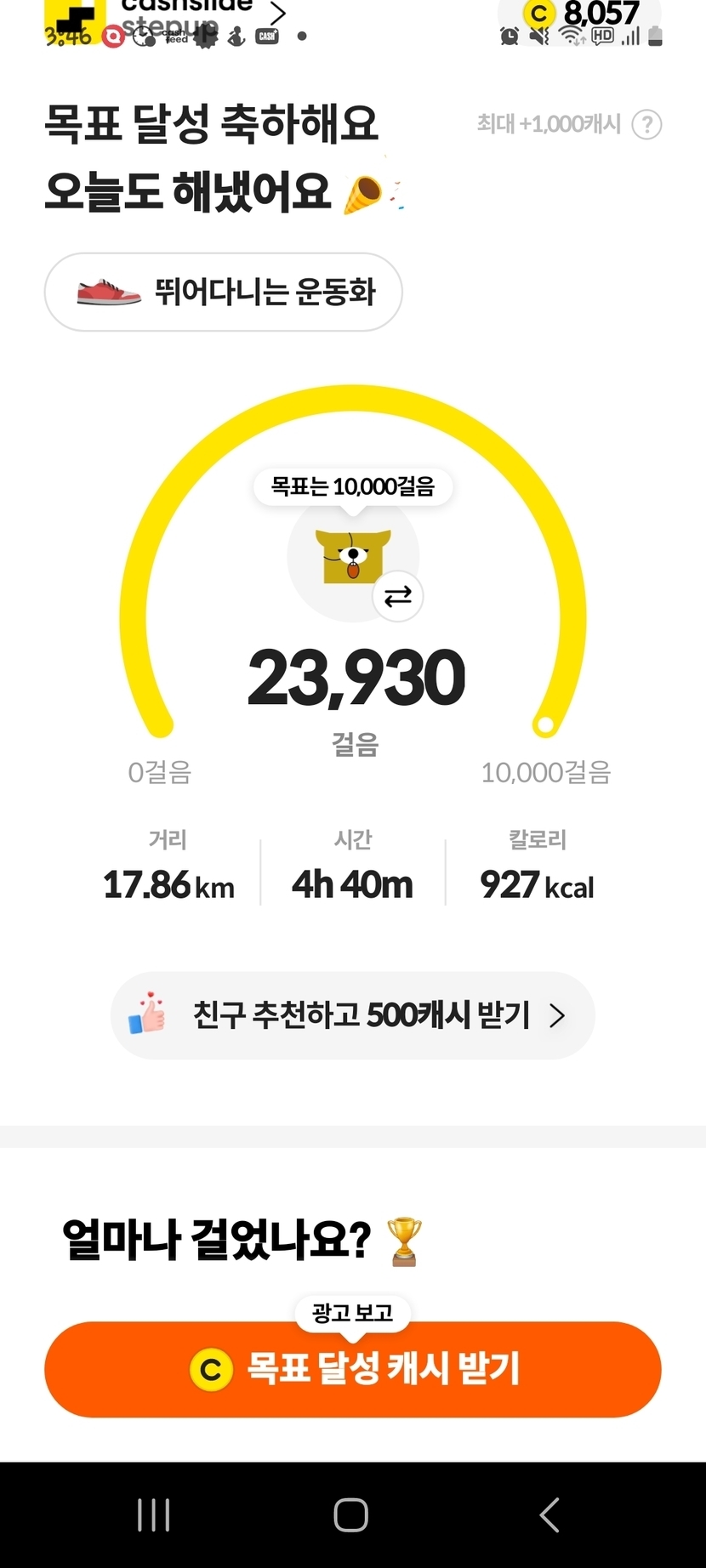Open the cashslide stepup header arrow
This screenshot has width=706, height=1568.
click(x=277, y=12)
